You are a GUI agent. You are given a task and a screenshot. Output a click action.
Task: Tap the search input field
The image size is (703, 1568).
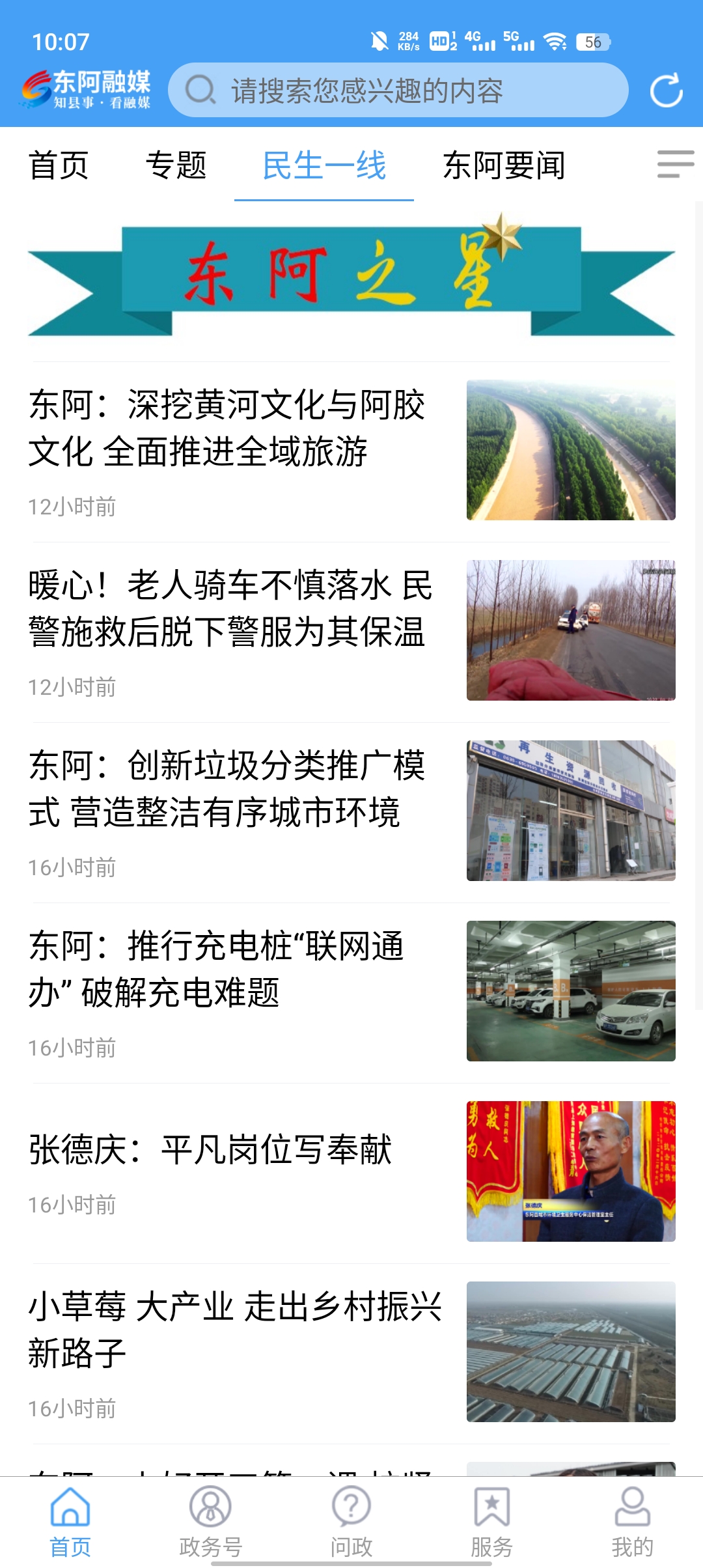point(404,91)
